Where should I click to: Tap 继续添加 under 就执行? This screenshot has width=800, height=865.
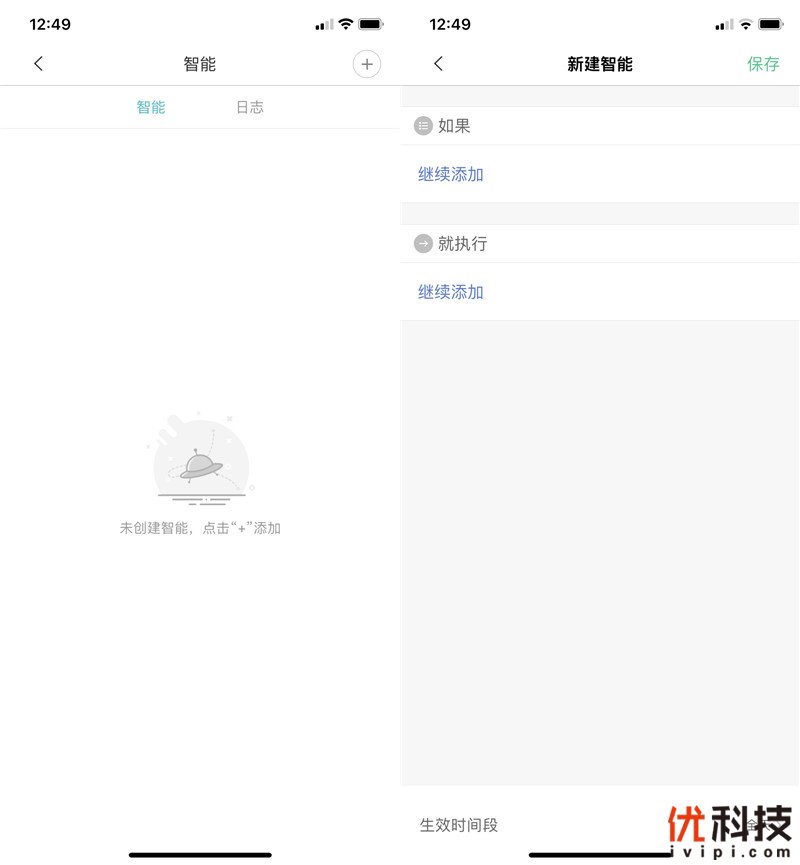[451, 292]
